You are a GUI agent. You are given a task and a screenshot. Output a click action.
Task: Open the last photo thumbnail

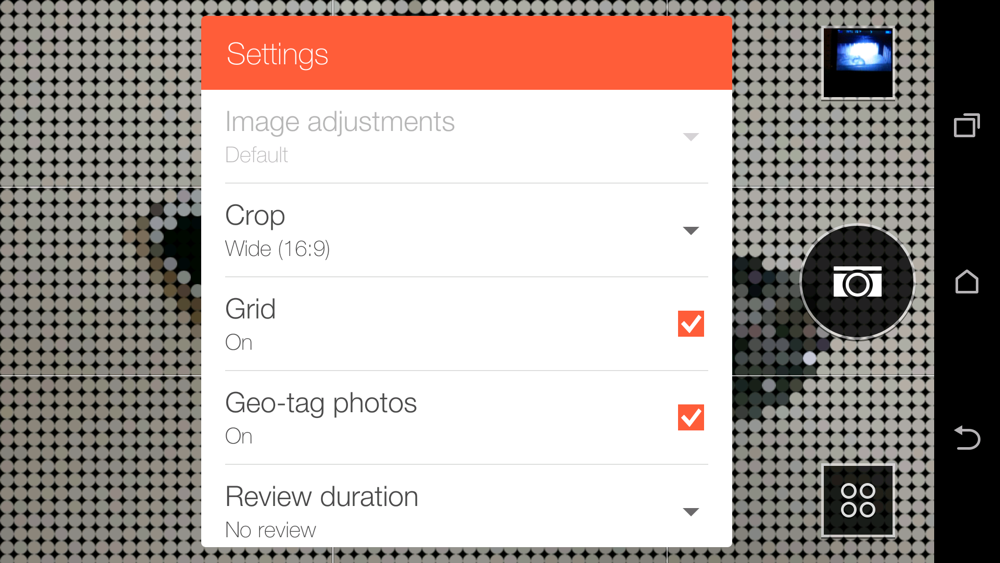858,63
